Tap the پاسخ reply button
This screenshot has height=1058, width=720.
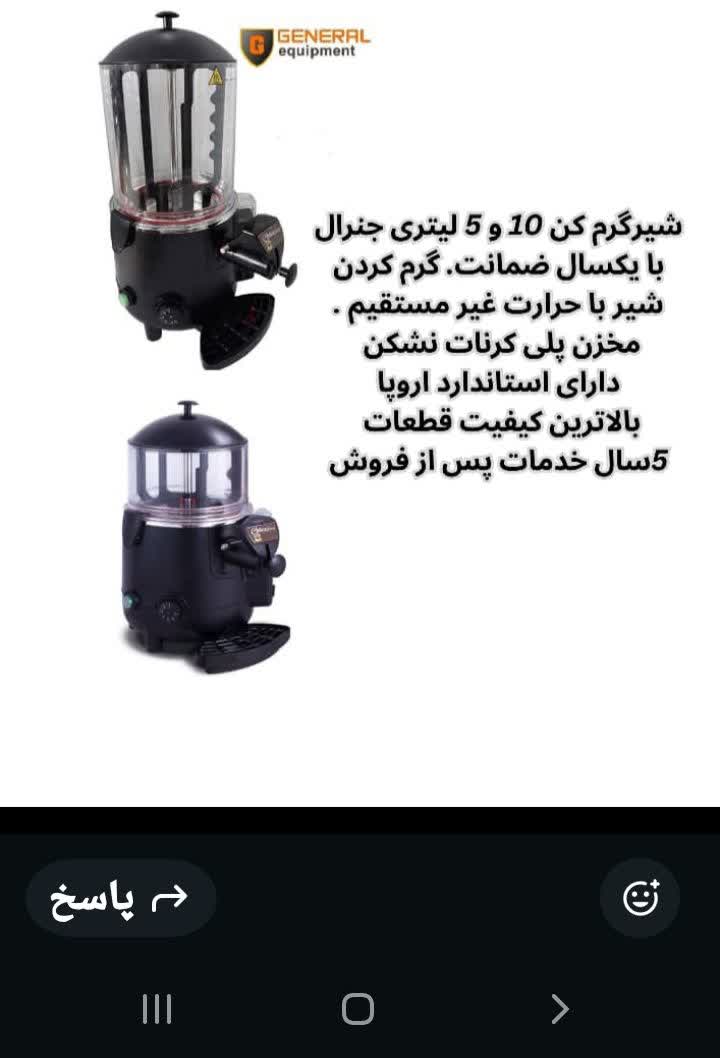120,898
